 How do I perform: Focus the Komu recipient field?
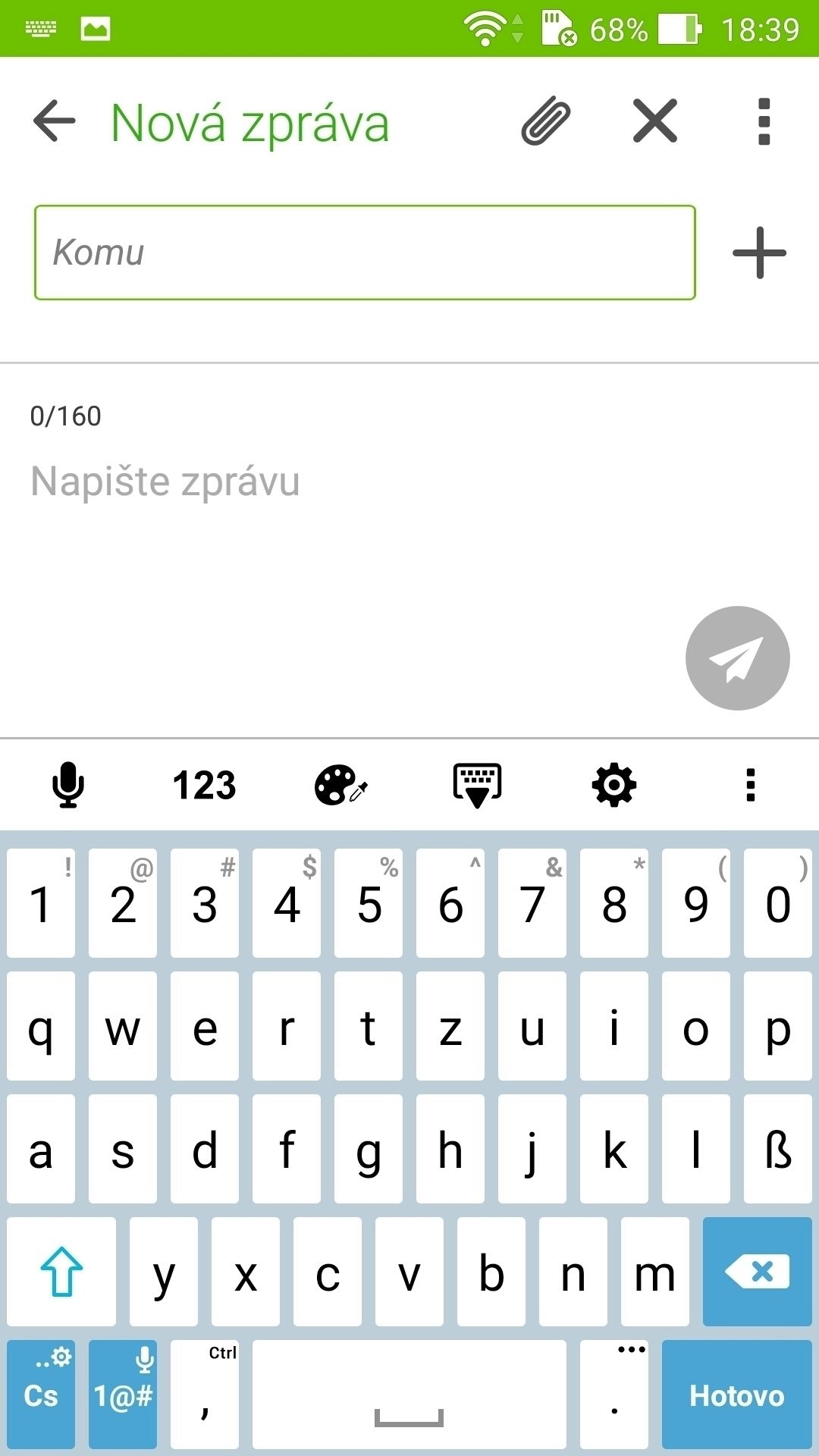click(365, 253)
